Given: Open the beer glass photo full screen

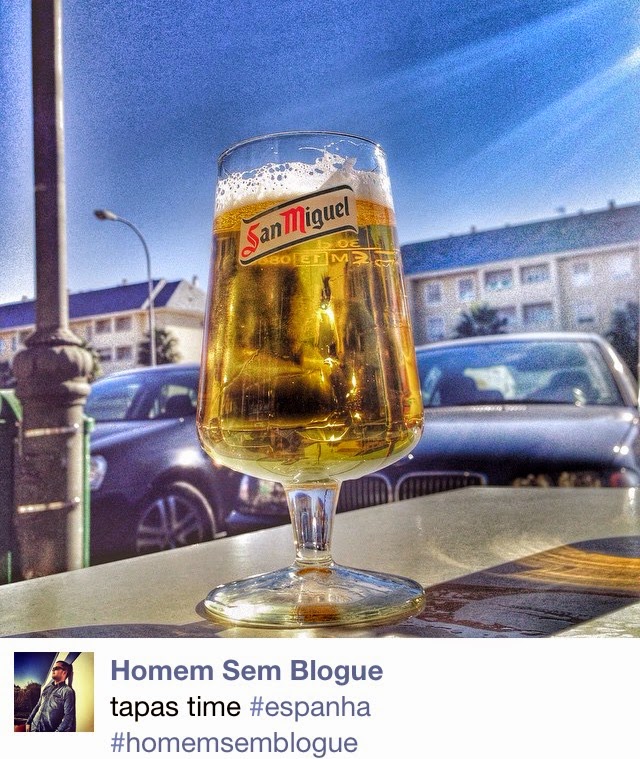Looking at the screenshot, I should click(320, 318).
